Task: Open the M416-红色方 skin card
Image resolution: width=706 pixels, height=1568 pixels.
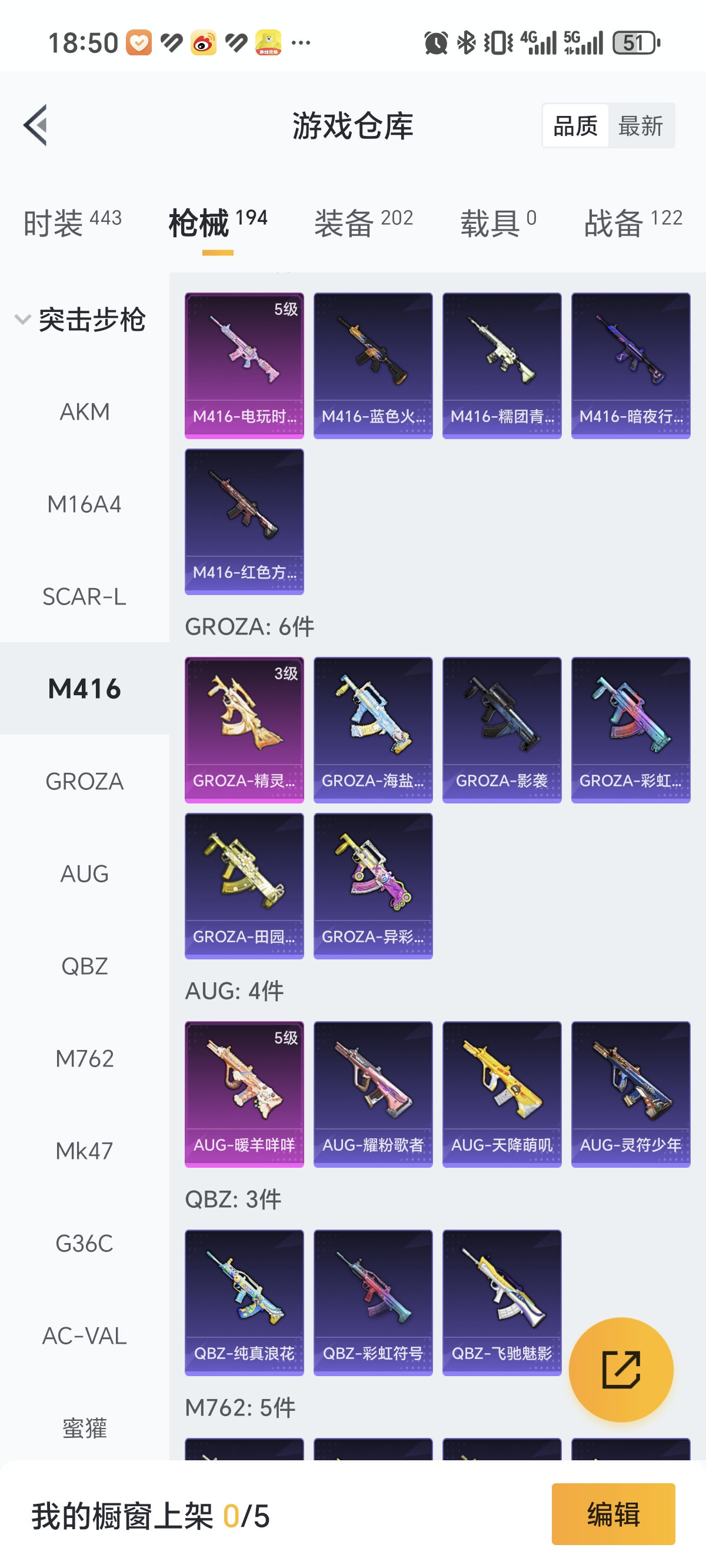Action: click(244, 521)
